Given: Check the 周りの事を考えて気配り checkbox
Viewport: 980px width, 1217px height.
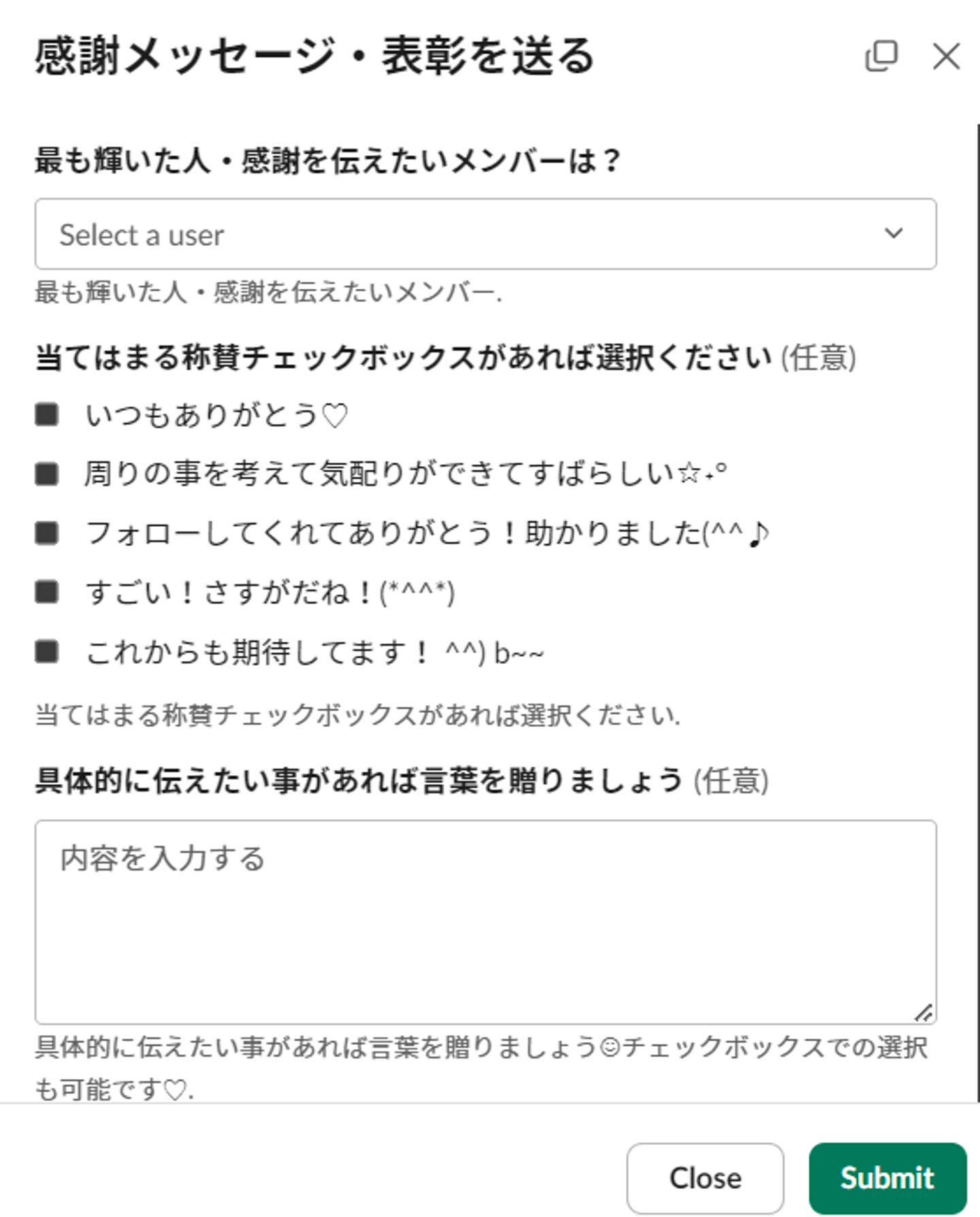Looking at the screenshot, I should [x=47, y=474].
